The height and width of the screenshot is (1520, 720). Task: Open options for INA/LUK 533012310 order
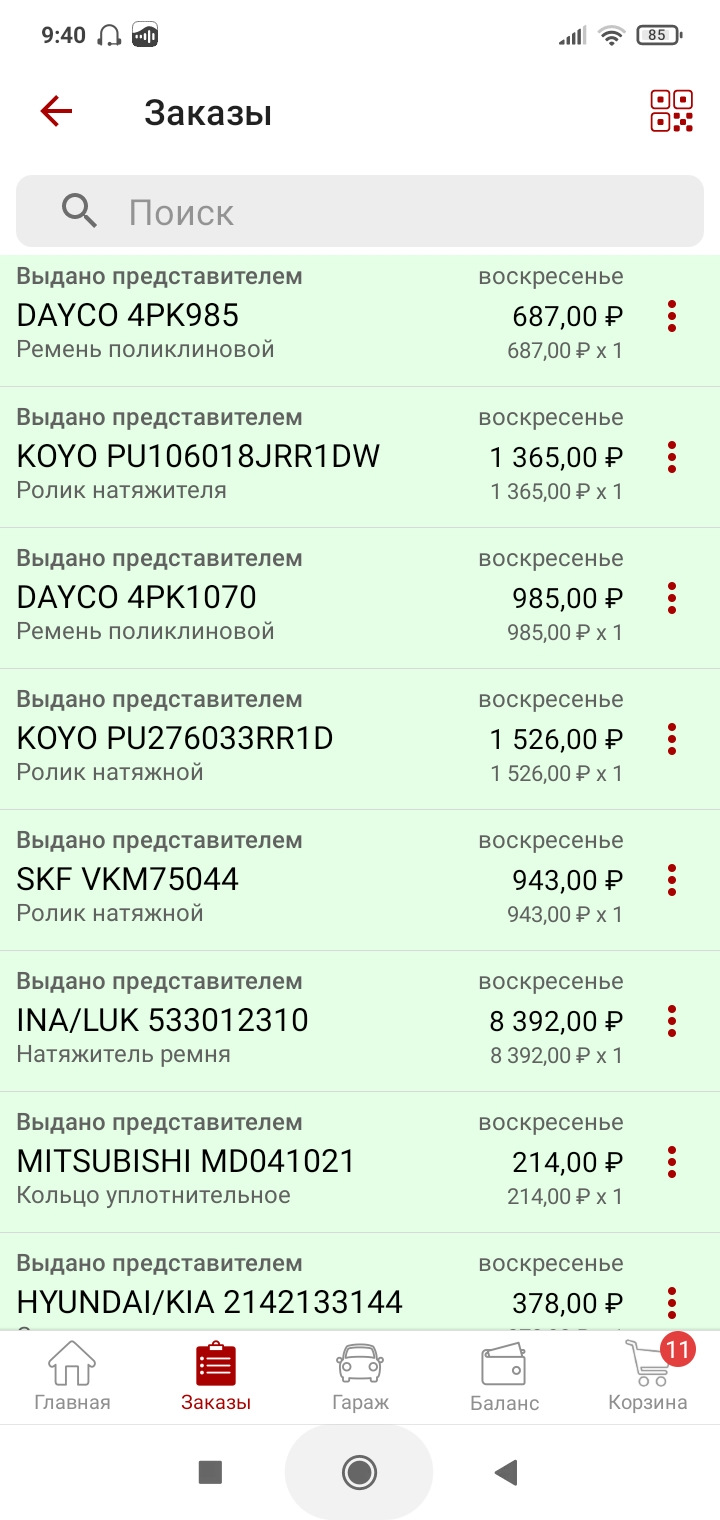pos(672,1021)
